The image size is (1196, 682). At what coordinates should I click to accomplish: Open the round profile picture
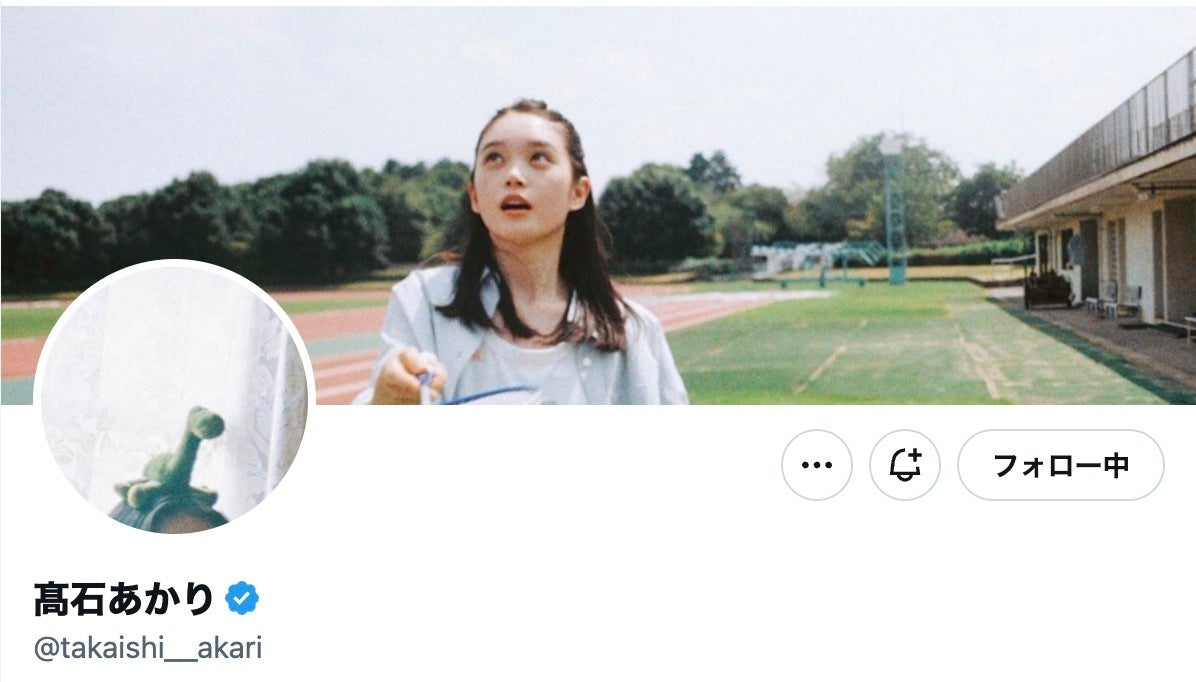[175, 398]
